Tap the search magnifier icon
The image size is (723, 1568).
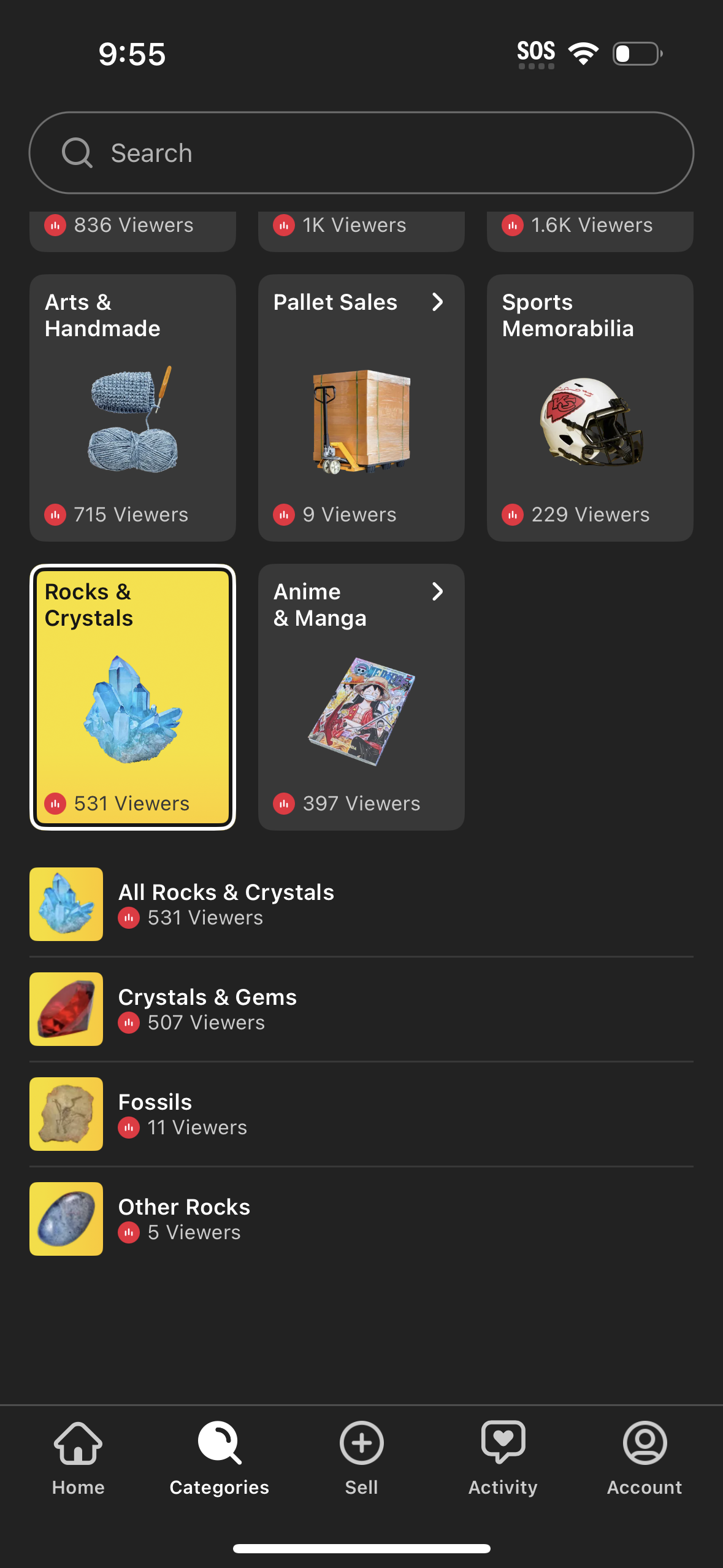pos(75,152)
